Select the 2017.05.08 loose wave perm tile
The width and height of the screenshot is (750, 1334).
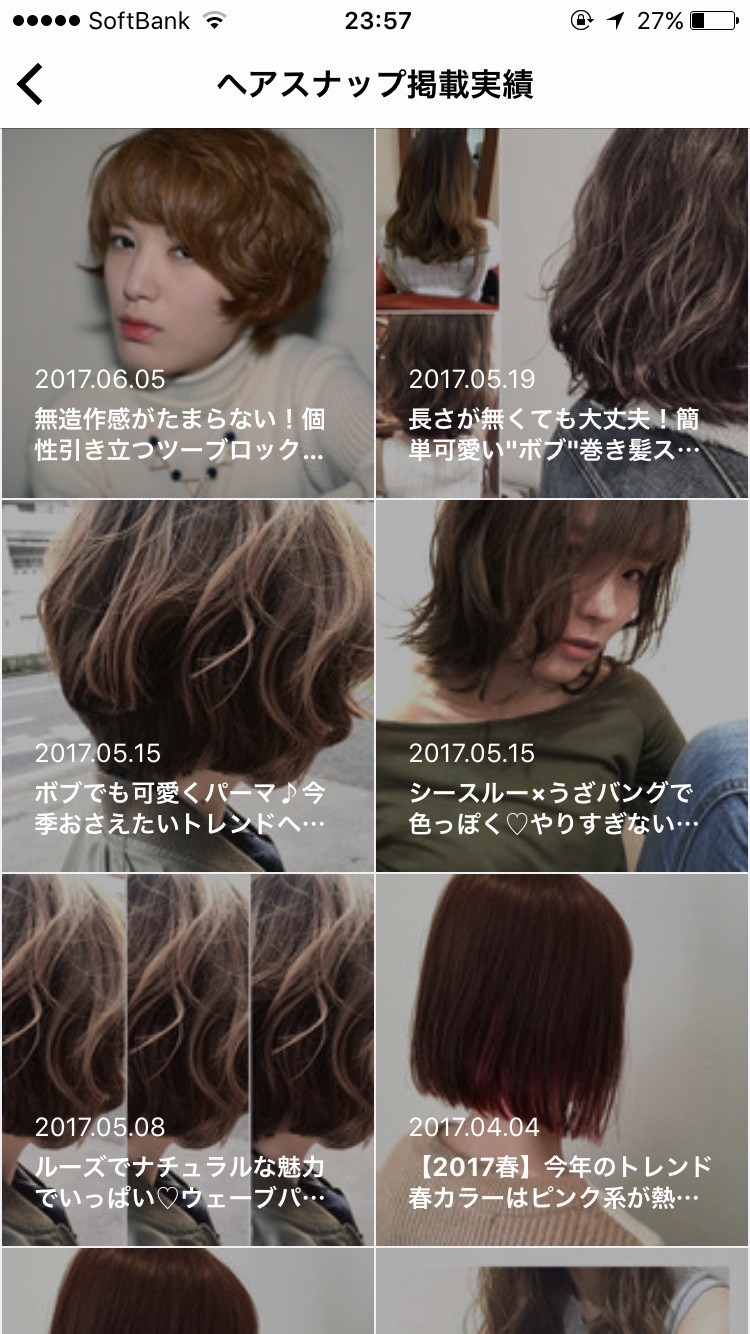[x=188, y=1060]
